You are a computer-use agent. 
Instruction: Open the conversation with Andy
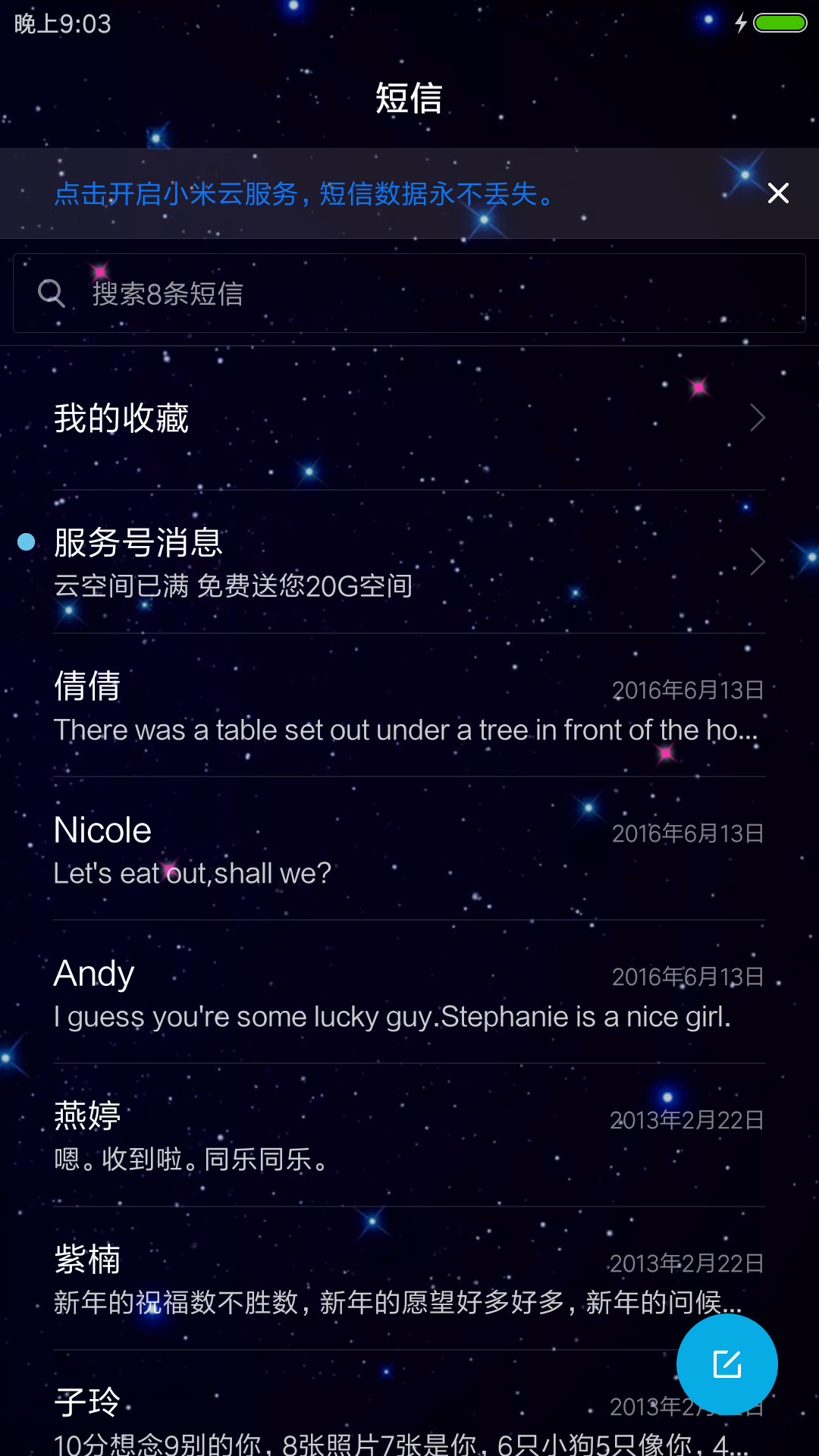[x=409, y=992]
